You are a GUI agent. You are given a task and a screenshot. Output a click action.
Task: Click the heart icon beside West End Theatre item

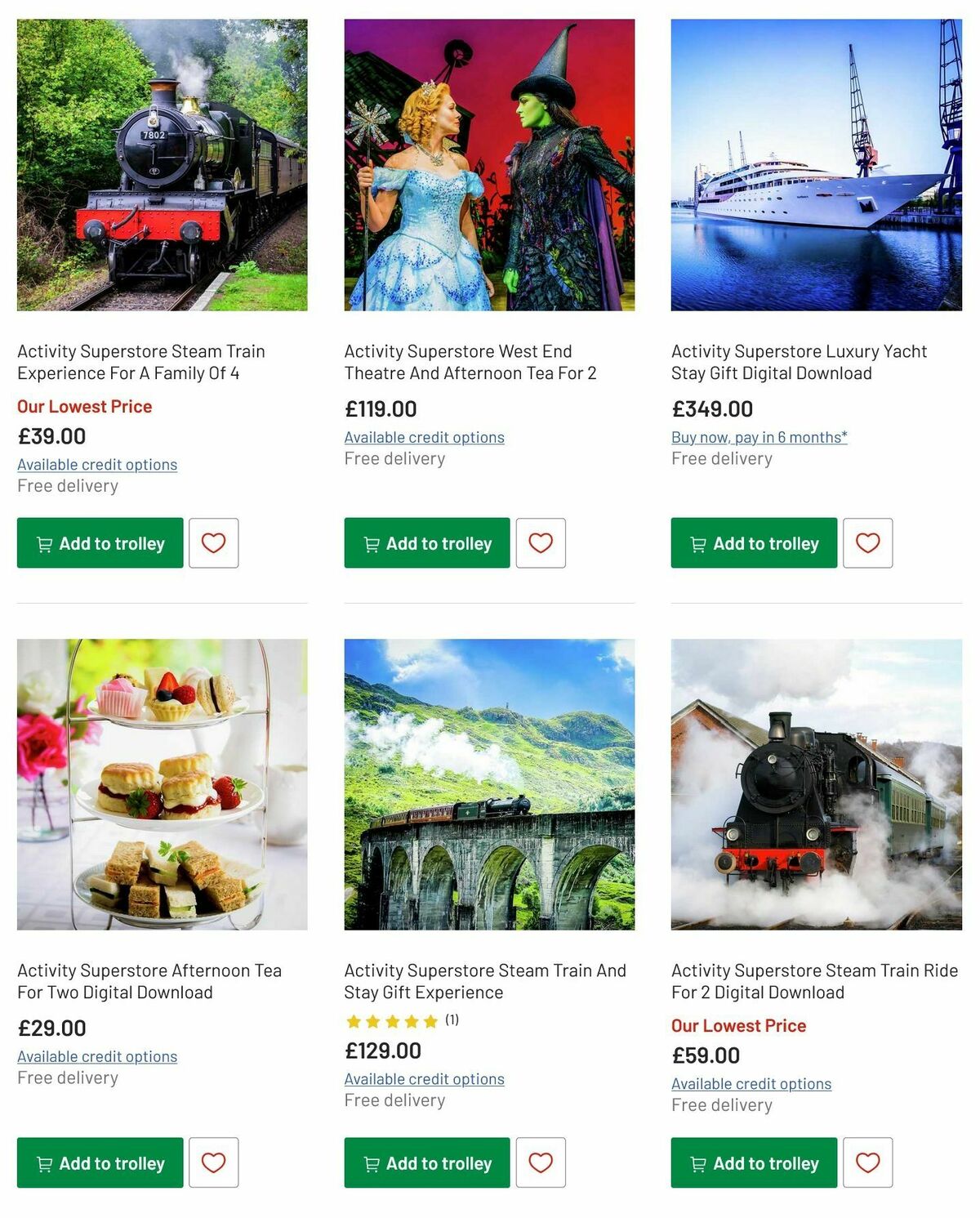click(x=540, y=542)
